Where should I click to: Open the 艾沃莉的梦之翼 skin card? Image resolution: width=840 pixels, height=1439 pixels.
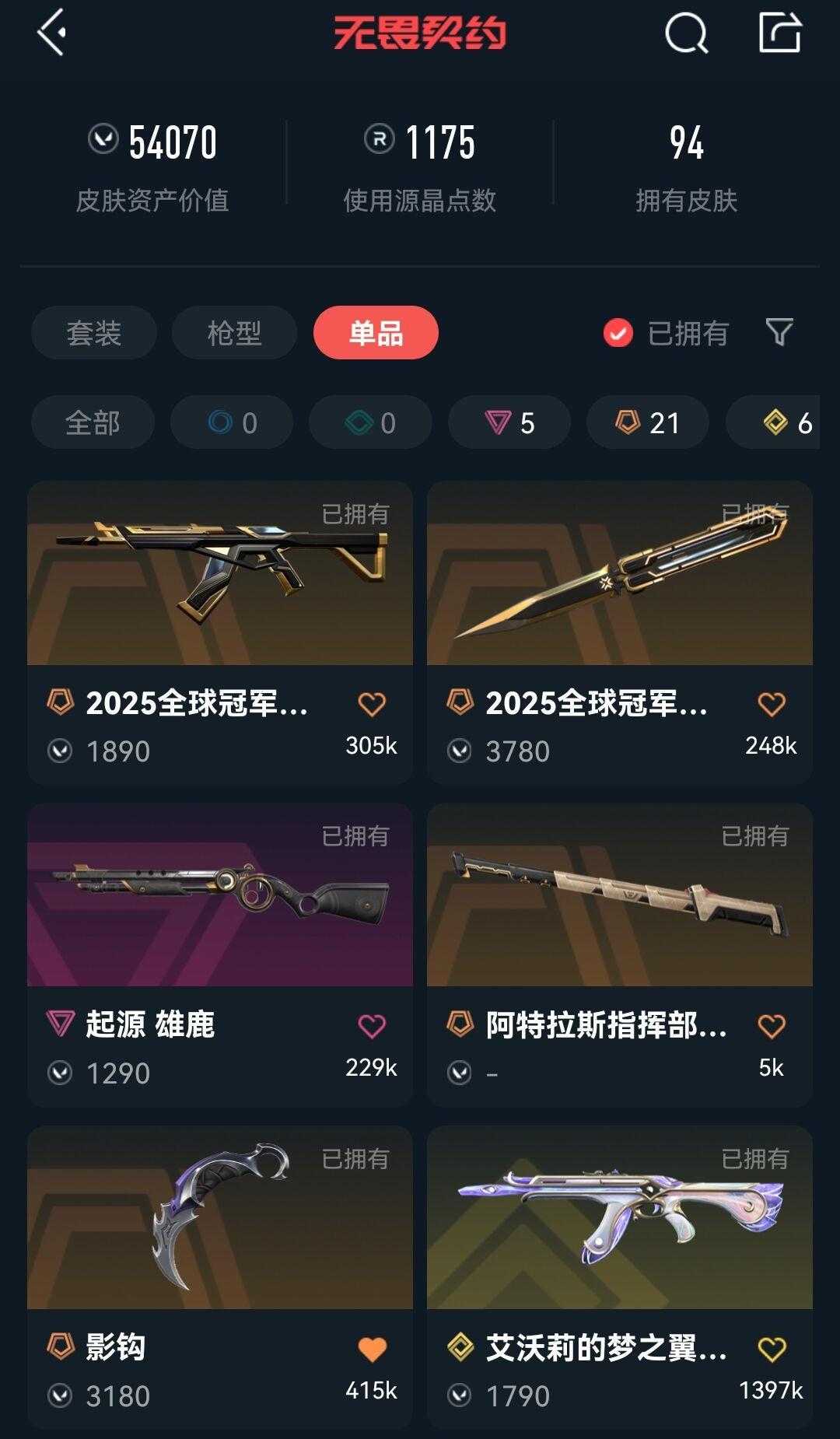tap(620, 1218)
